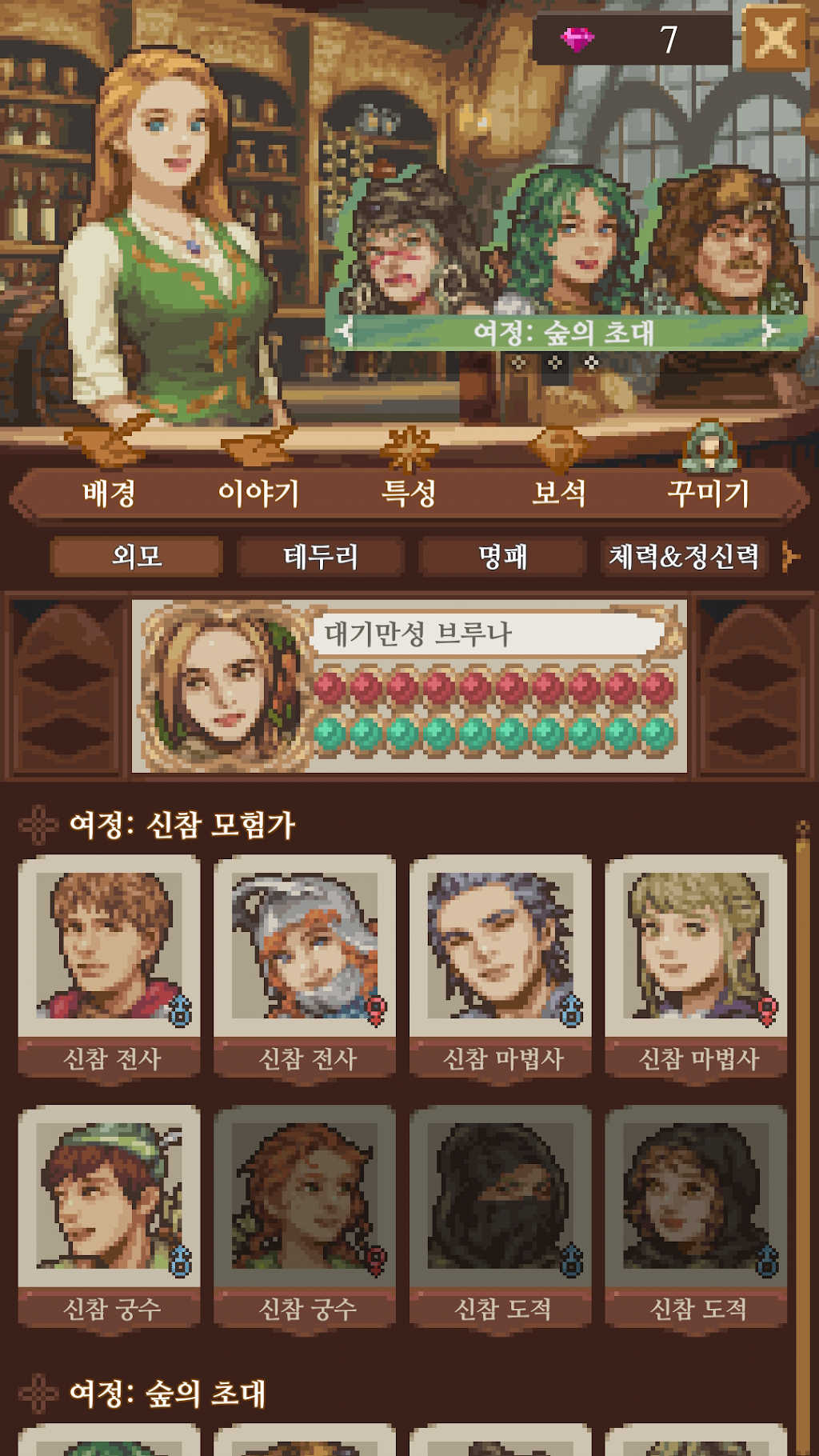Choose the female 신참 전사 portrait
Image resolution: width=819 pixels, height=1456 pixels.
click(305, 969)
